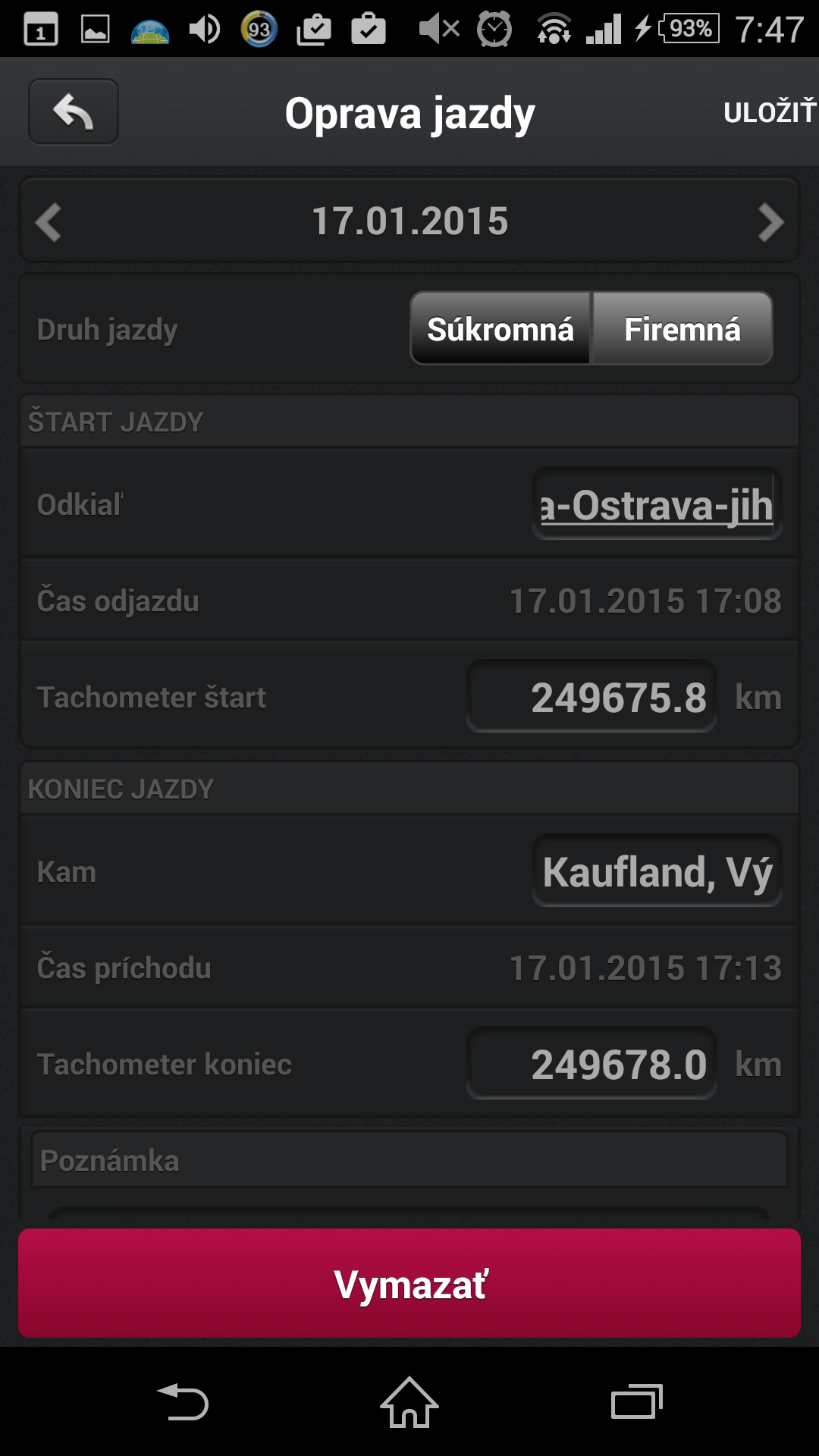Go to the previous date
Viewport: 819px width, 1456px height.
coord(49,222)
